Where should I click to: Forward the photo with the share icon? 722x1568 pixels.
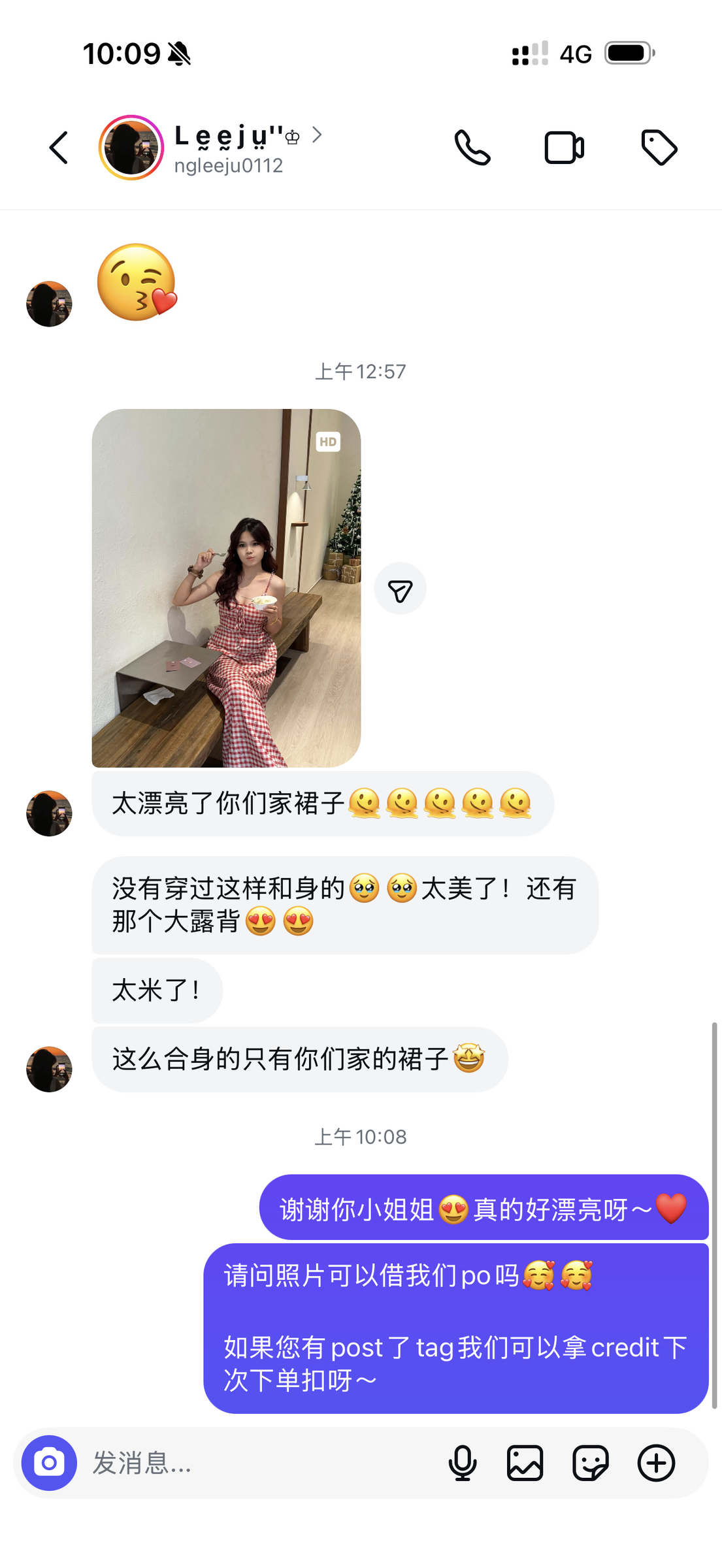tap(400, 589)
